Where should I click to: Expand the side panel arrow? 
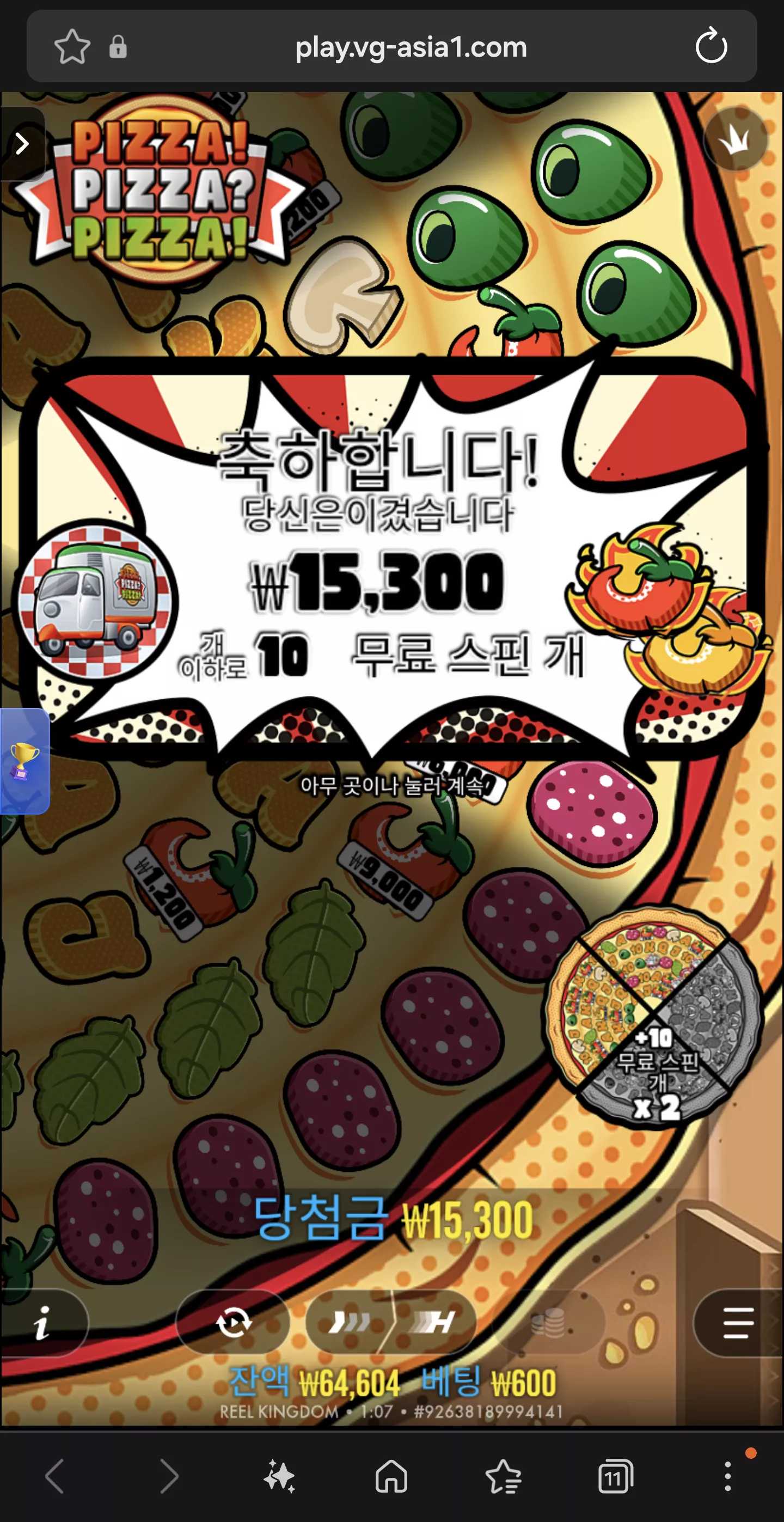pos(22,144)
